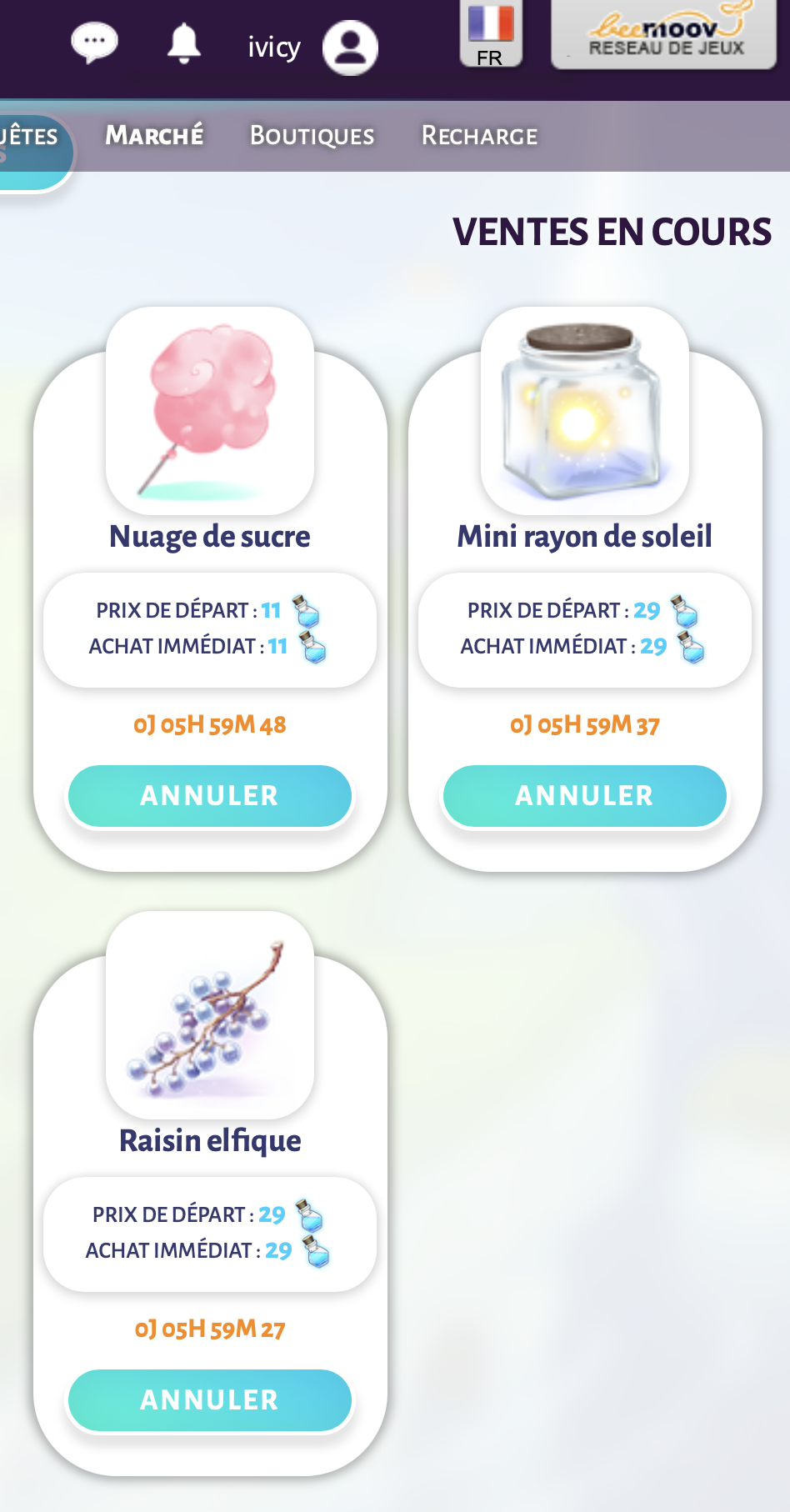Switch to the Marché tab
This screenshot has width=790, height=1512.
click(154, 135)
